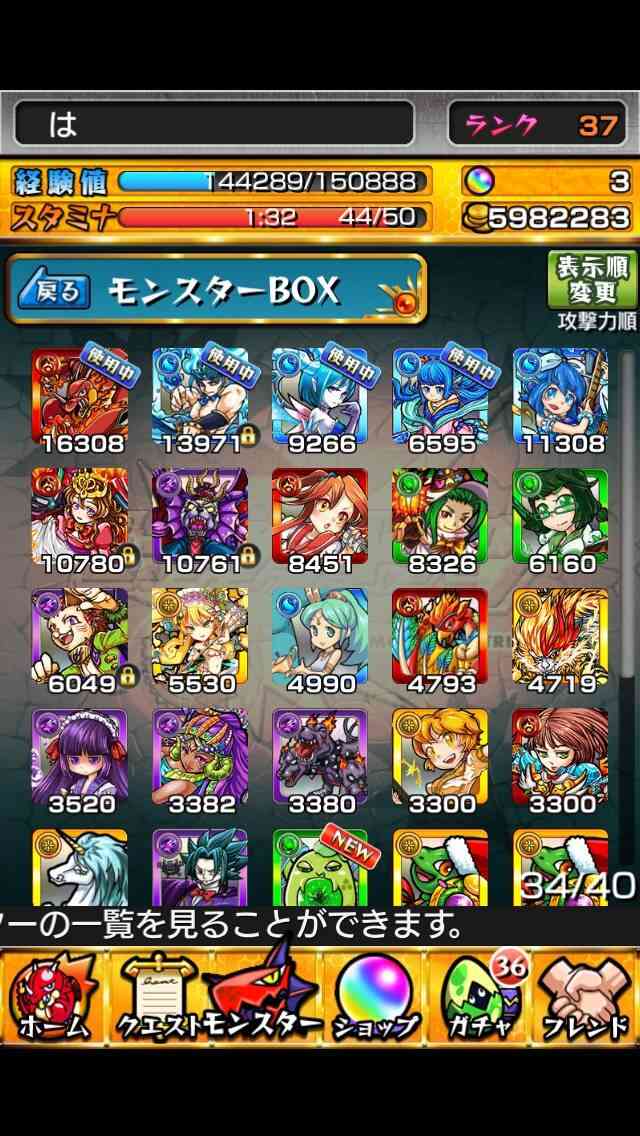Viewport: 640px width, 1136px height.
Task: Open the ホーム tab
Action: (x=54, y=997)
